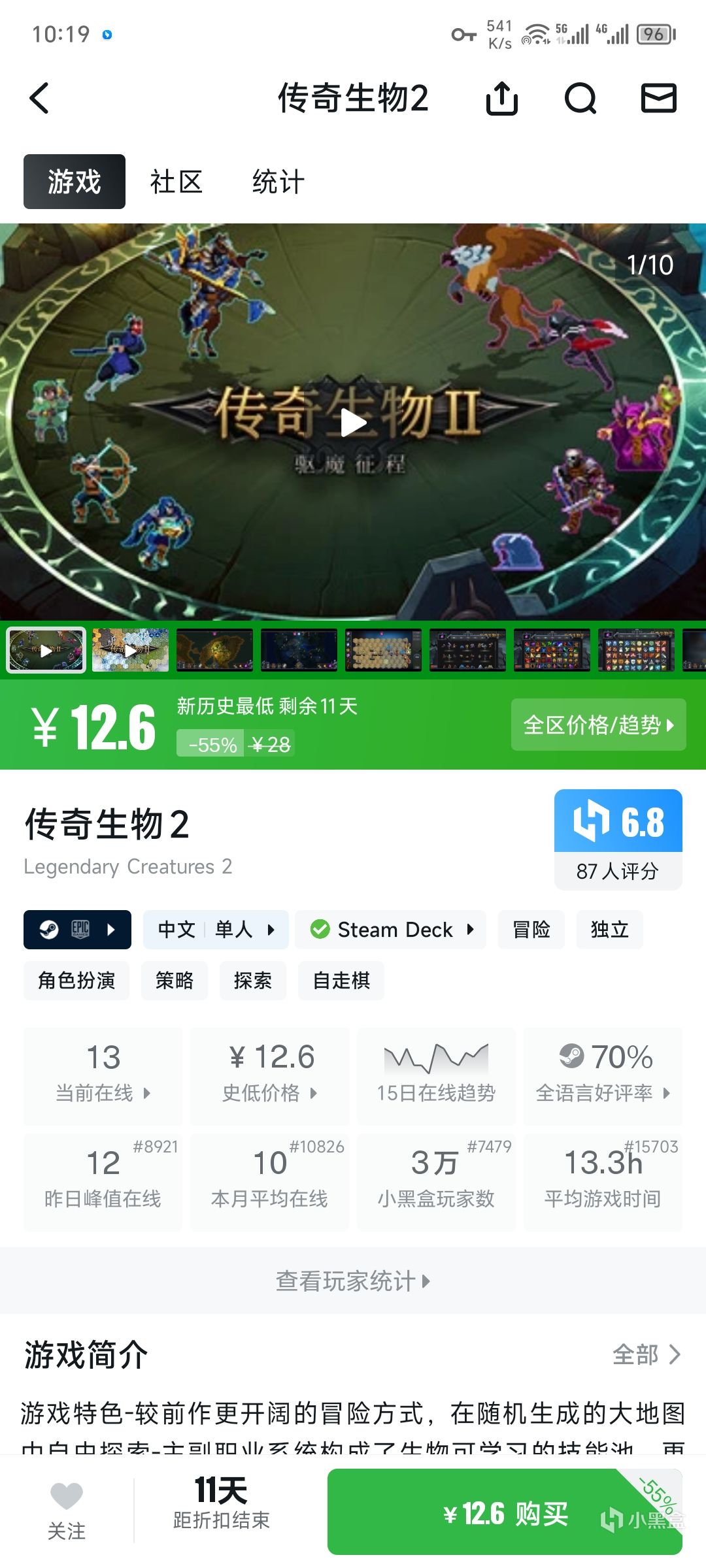Switch to the 统计 tab
The width and height of the screenshot is (706, 1568).
point(278,182)
